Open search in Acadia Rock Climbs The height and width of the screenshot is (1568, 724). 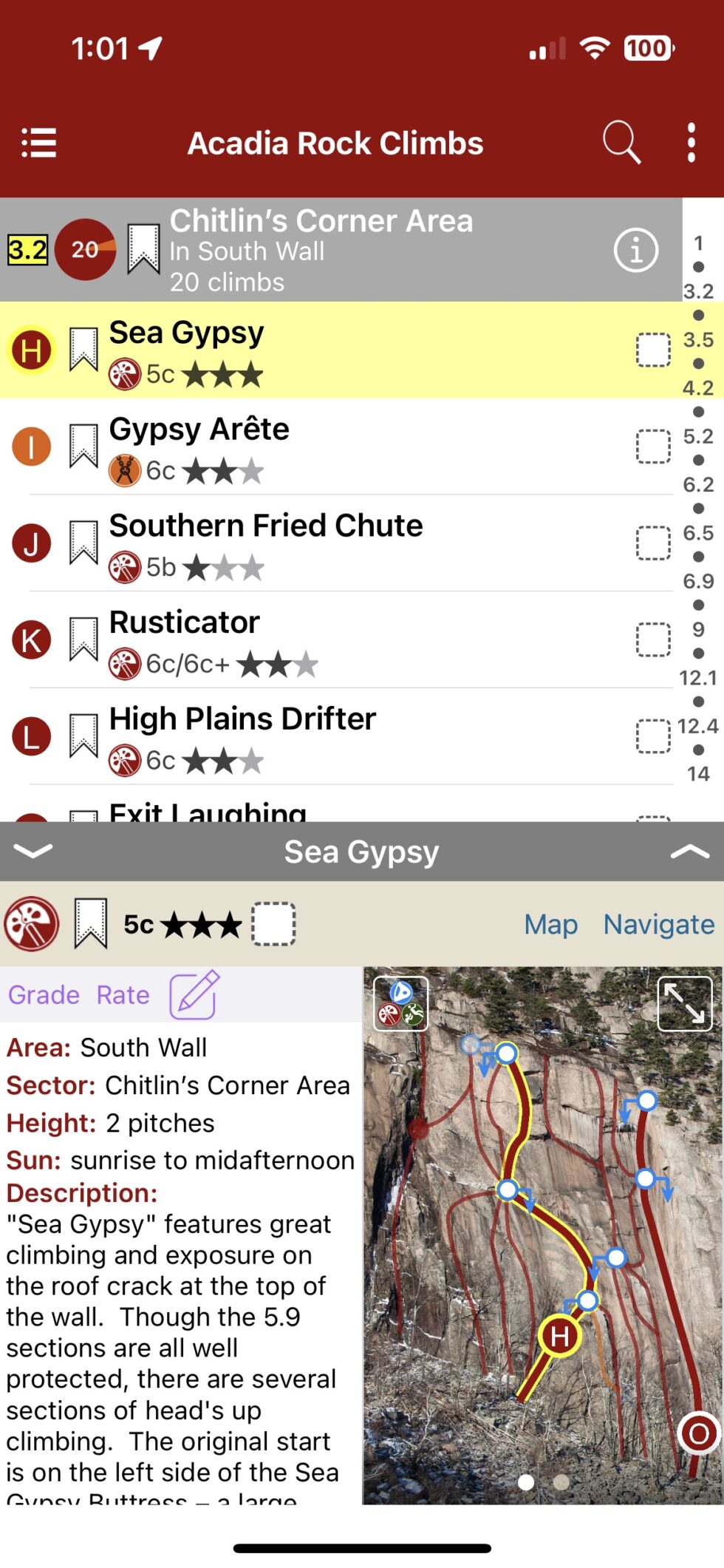click(x=621, y=141)
